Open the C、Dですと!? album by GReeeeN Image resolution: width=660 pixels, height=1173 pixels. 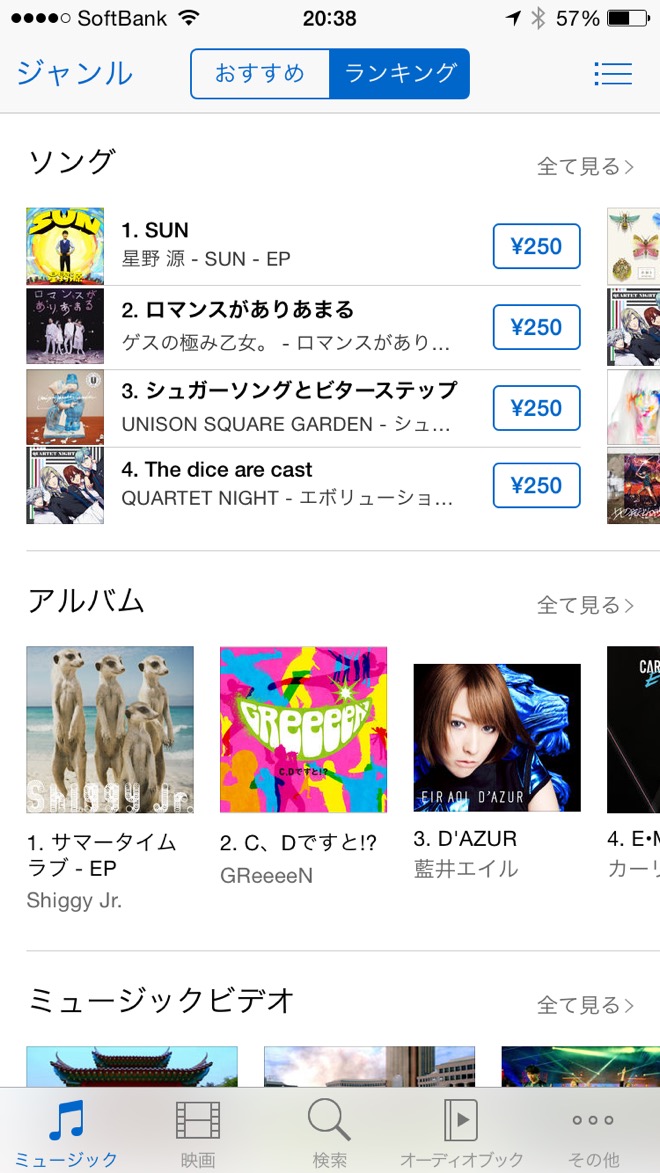303,729
